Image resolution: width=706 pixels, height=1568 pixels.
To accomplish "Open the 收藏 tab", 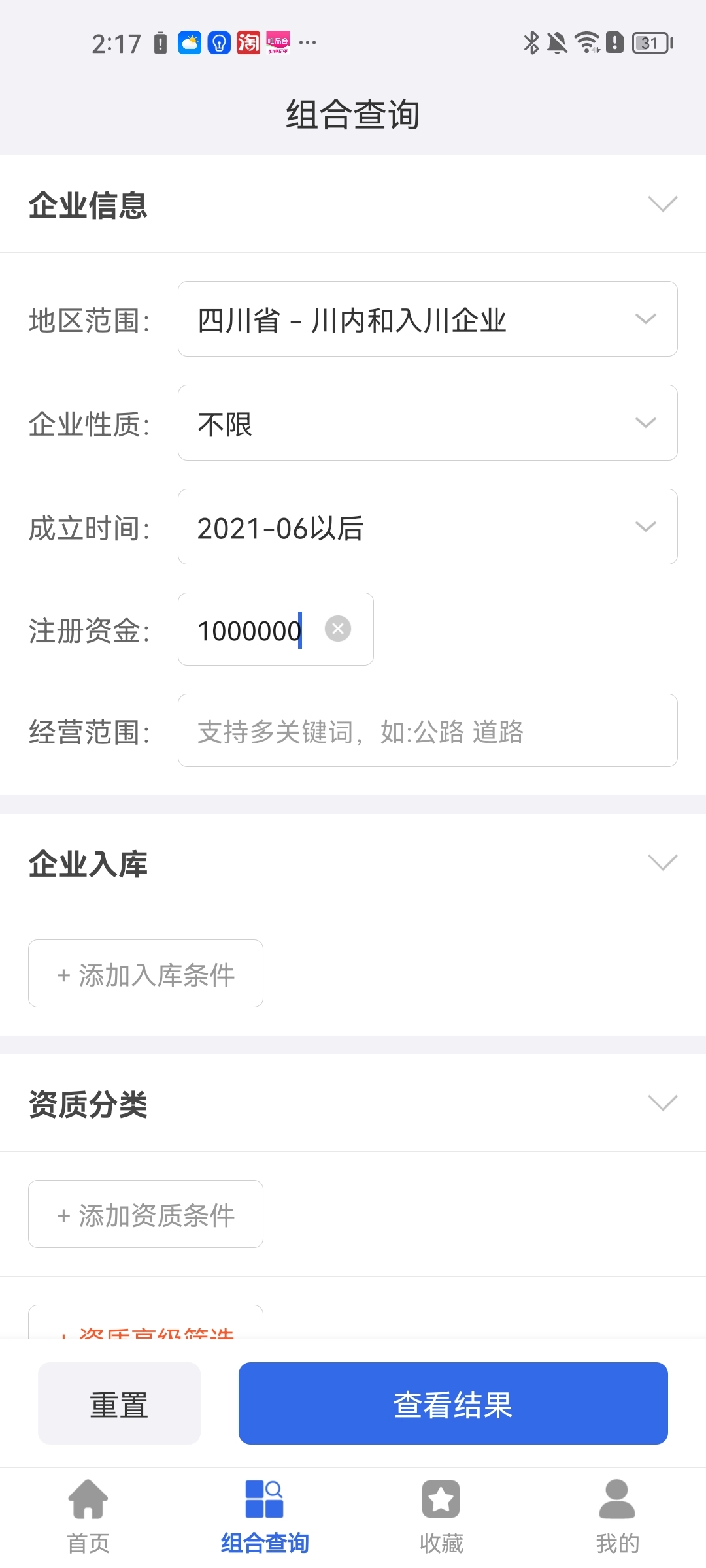I will [x=441, y=1516].
